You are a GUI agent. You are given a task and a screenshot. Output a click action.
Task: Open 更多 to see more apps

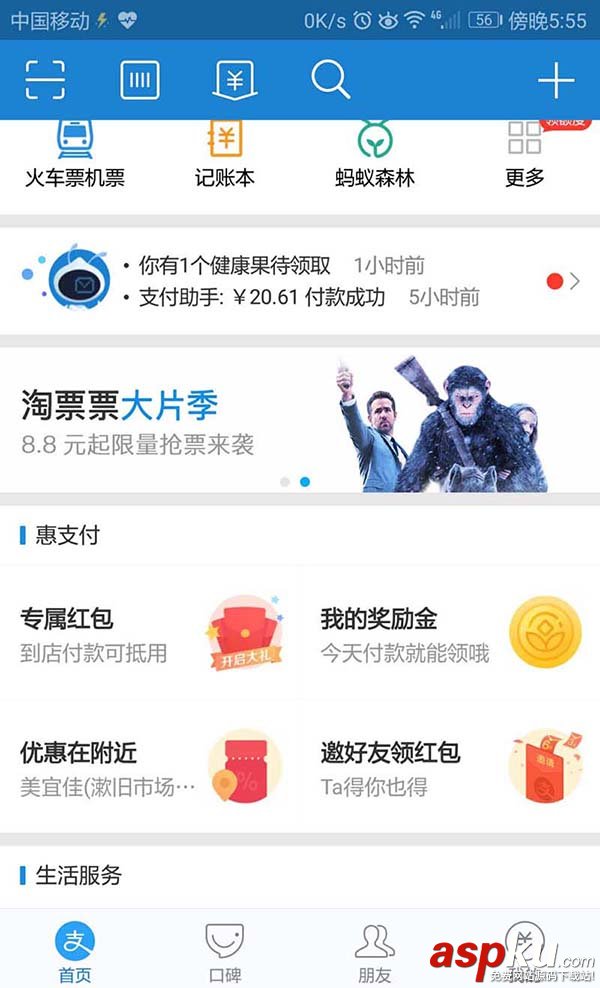(x=525, y=155)
